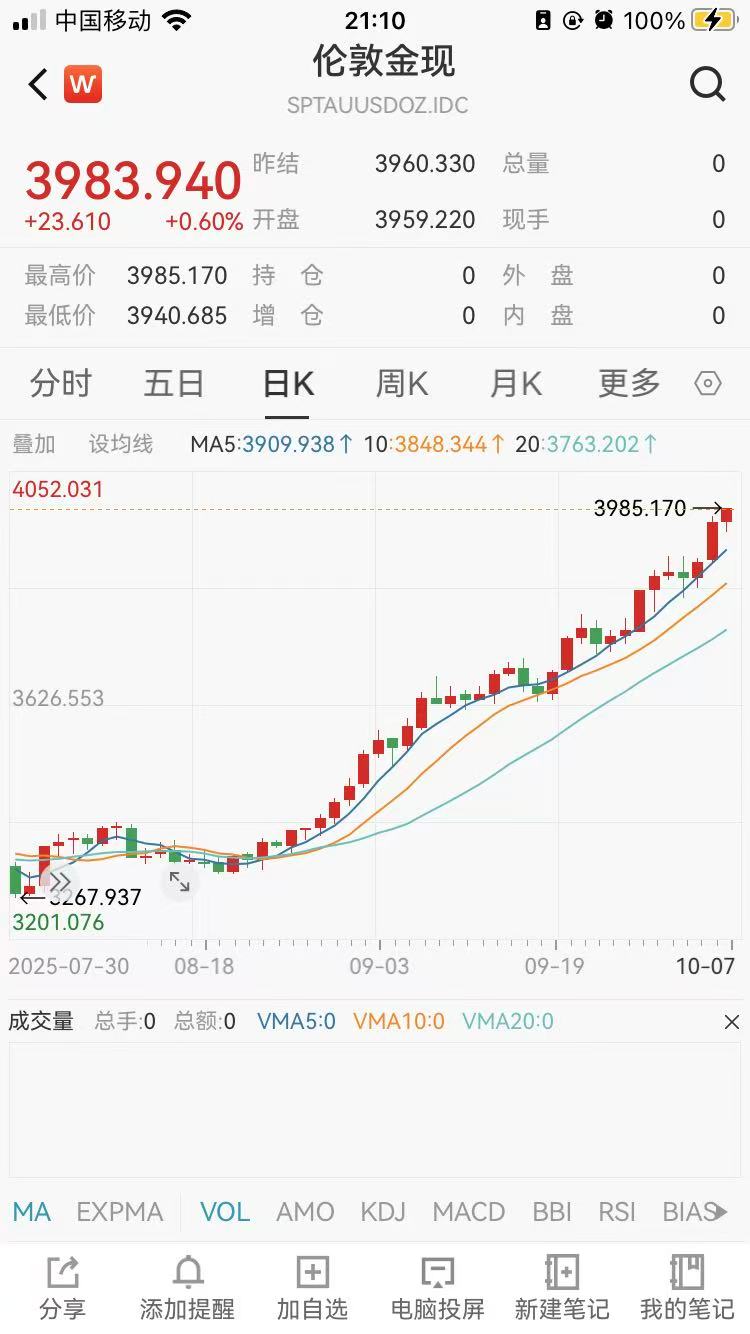Choose the KDJ indicator
The image size is (750, 1334).
[x=383, y=1212]
